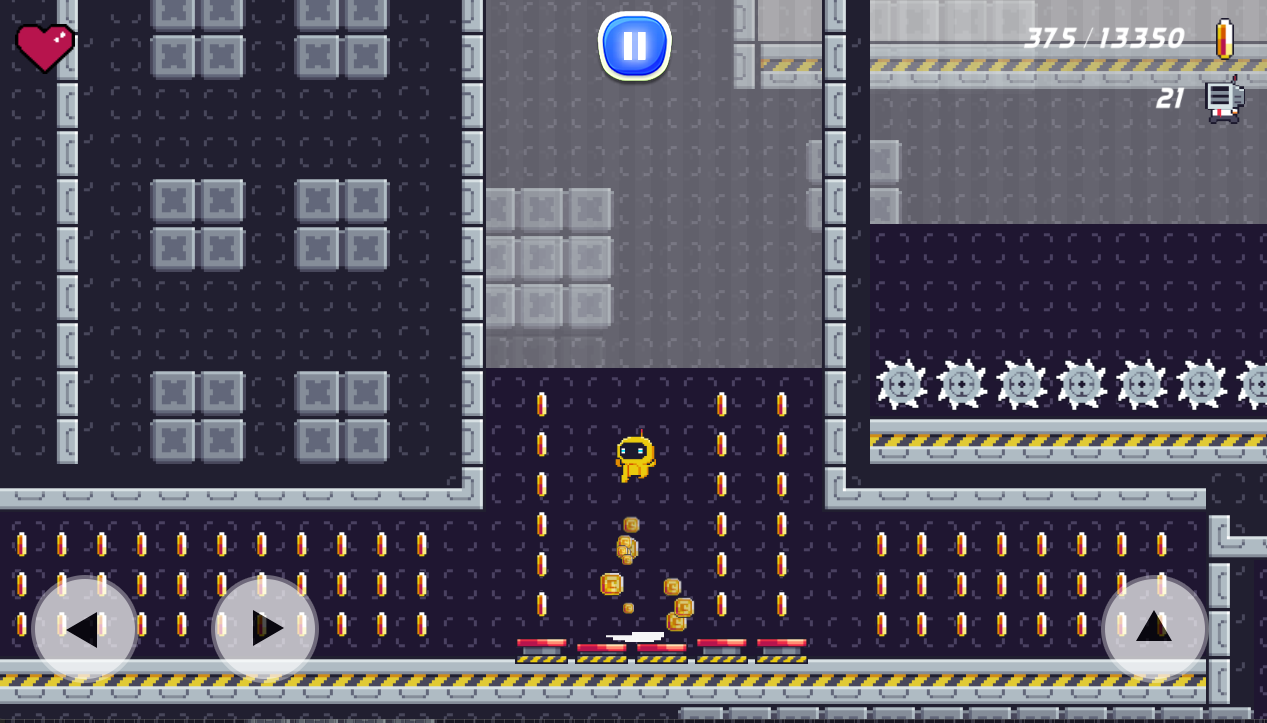
Task: Move the robot right with the arrow button
Action: coord(265,629)
